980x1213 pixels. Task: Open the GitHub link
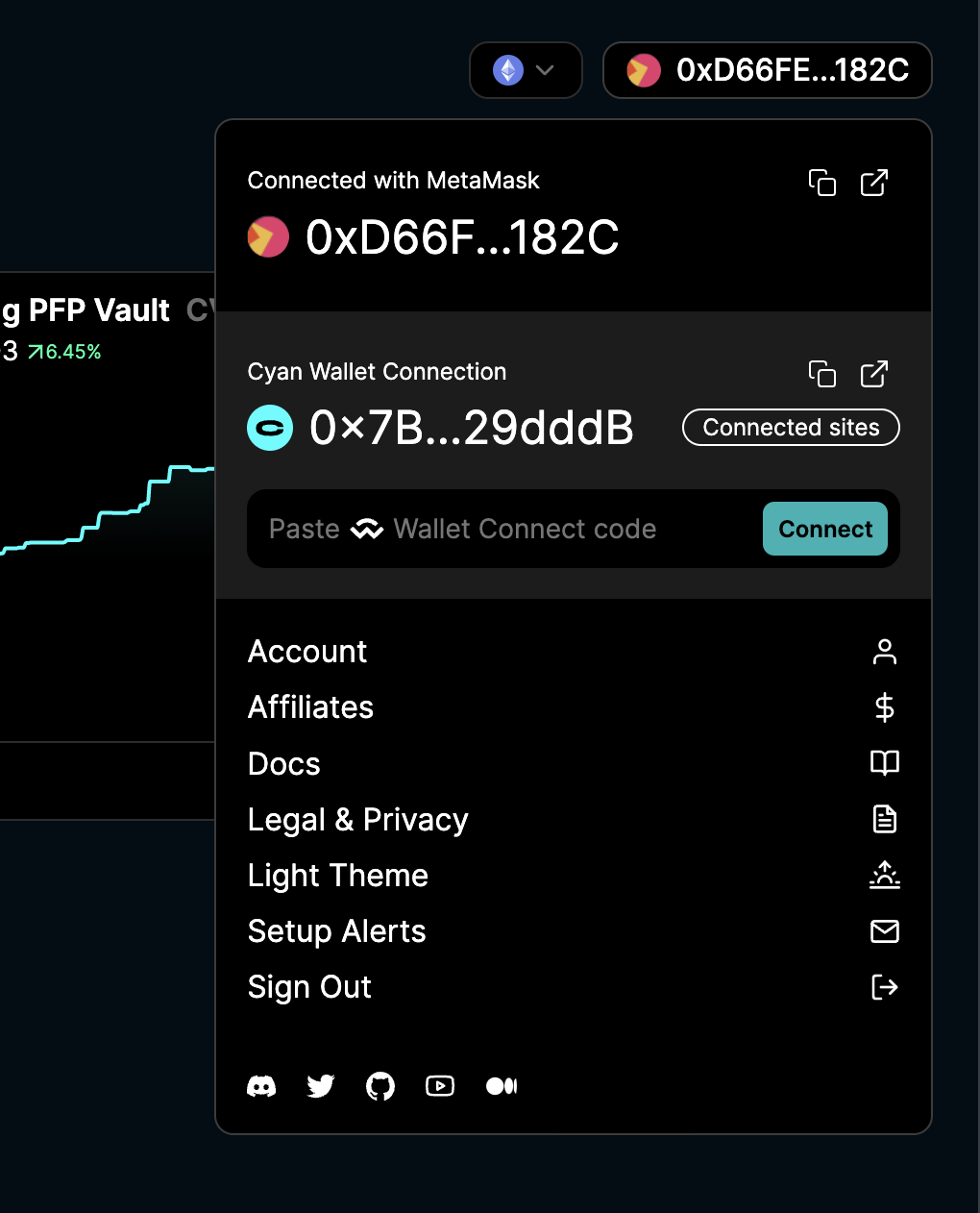[380, 1086]
